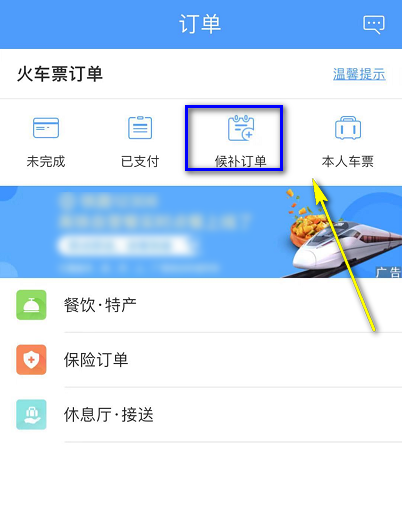The width and height of the screenshot is (402, 505).
Task: Open 休息厅·接送 row
Action: pos(201,415)
